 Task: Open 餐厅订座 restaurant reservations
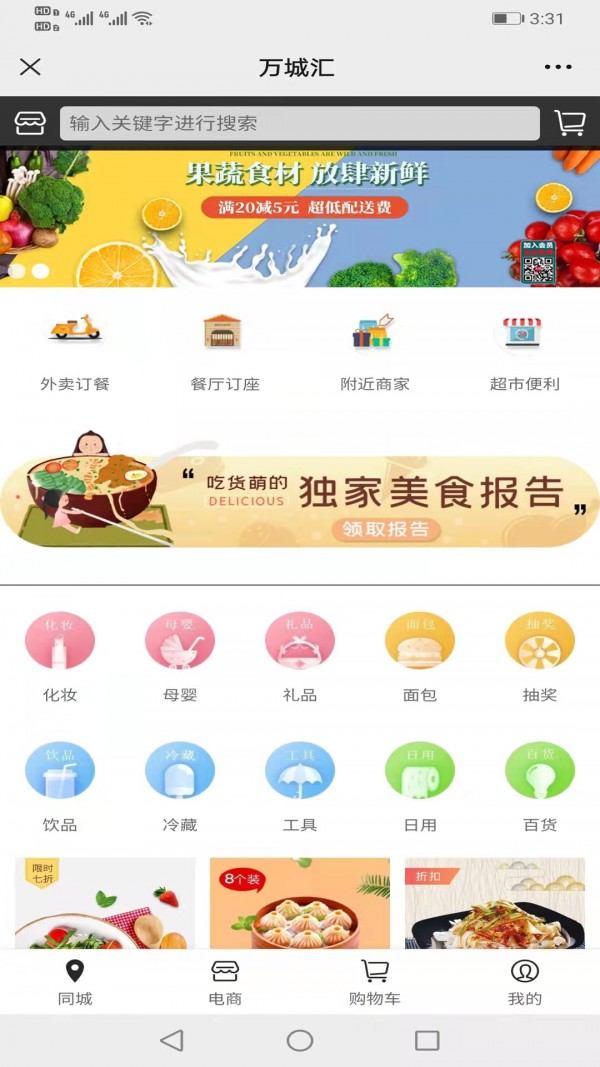pyautogui.click(x=224, y=351)
